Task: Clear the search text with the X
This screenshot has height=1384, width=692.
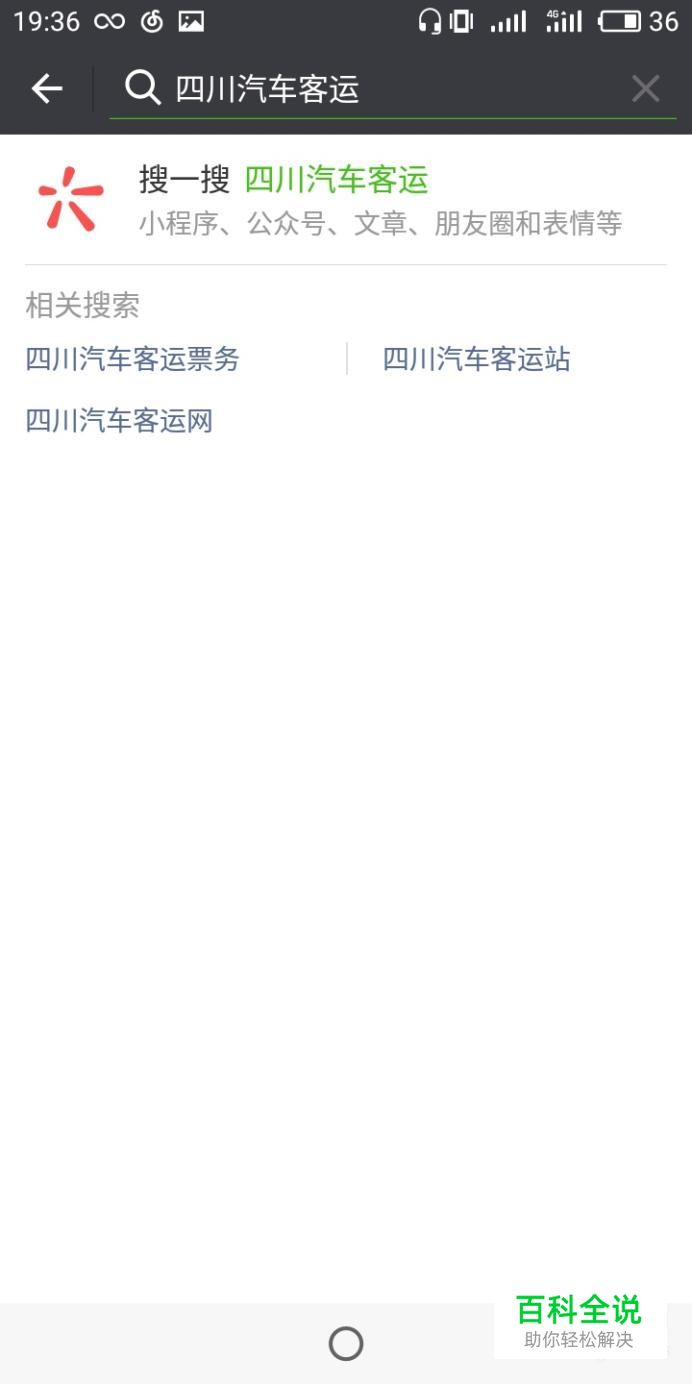Action: click(x=645, y=89)
